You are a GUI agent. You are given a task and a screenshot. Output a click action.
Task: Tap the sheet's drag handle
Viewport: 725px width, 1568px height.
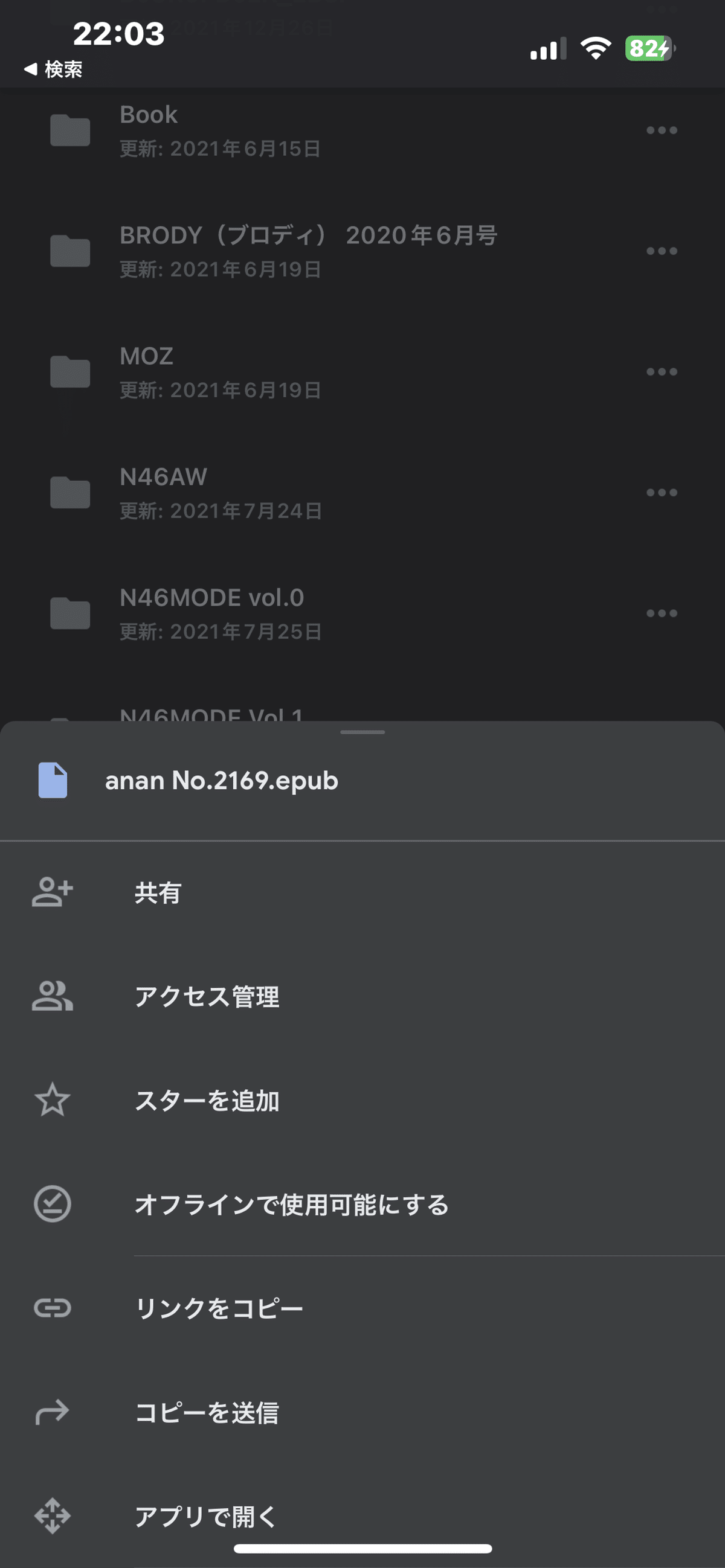pos(362,732)
